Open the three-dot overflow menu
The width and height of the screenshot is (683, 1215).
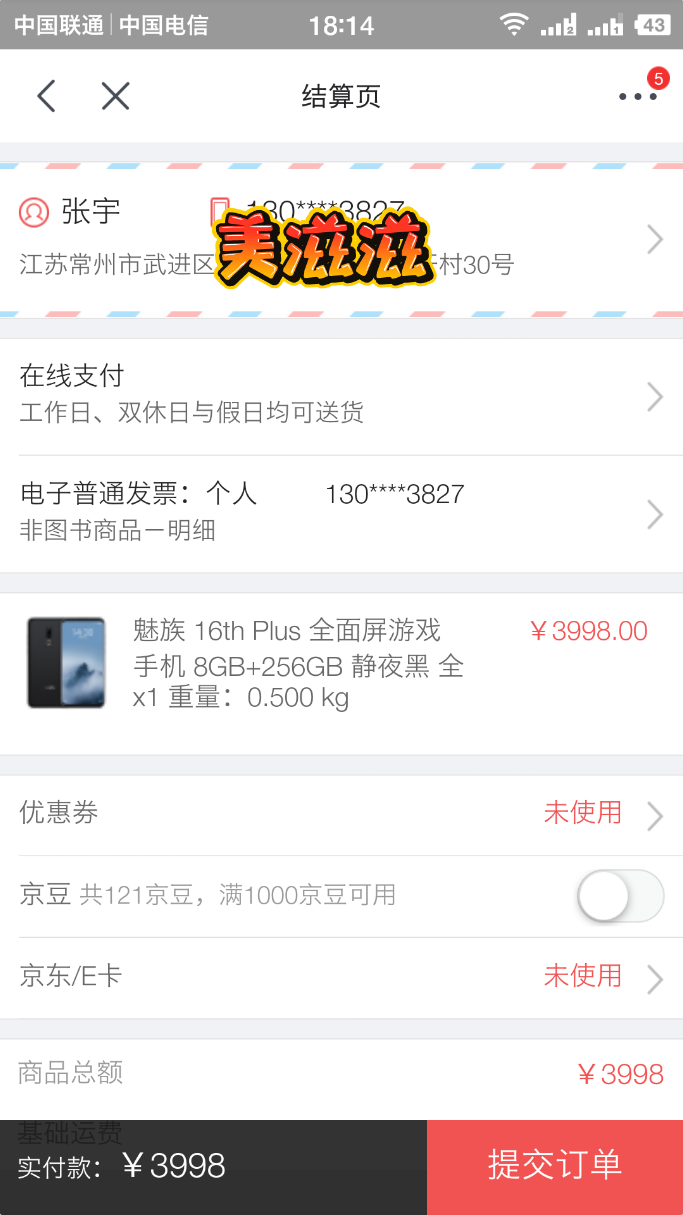pos(637,97)
